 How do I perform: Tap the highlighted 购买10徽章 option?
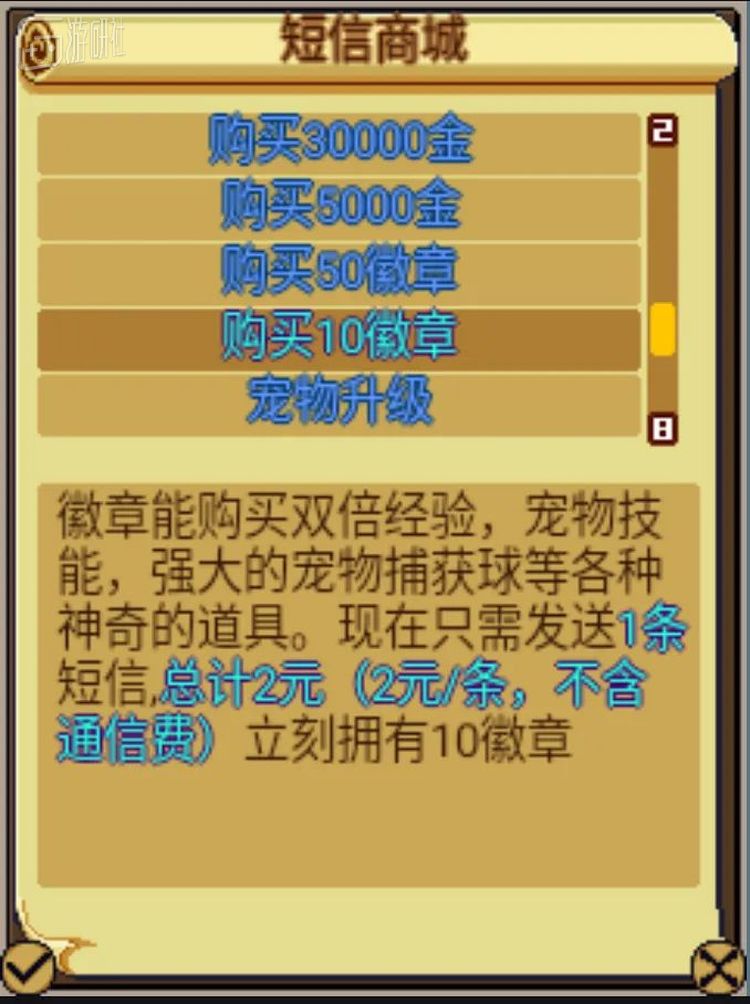click(x=339, y=338)
